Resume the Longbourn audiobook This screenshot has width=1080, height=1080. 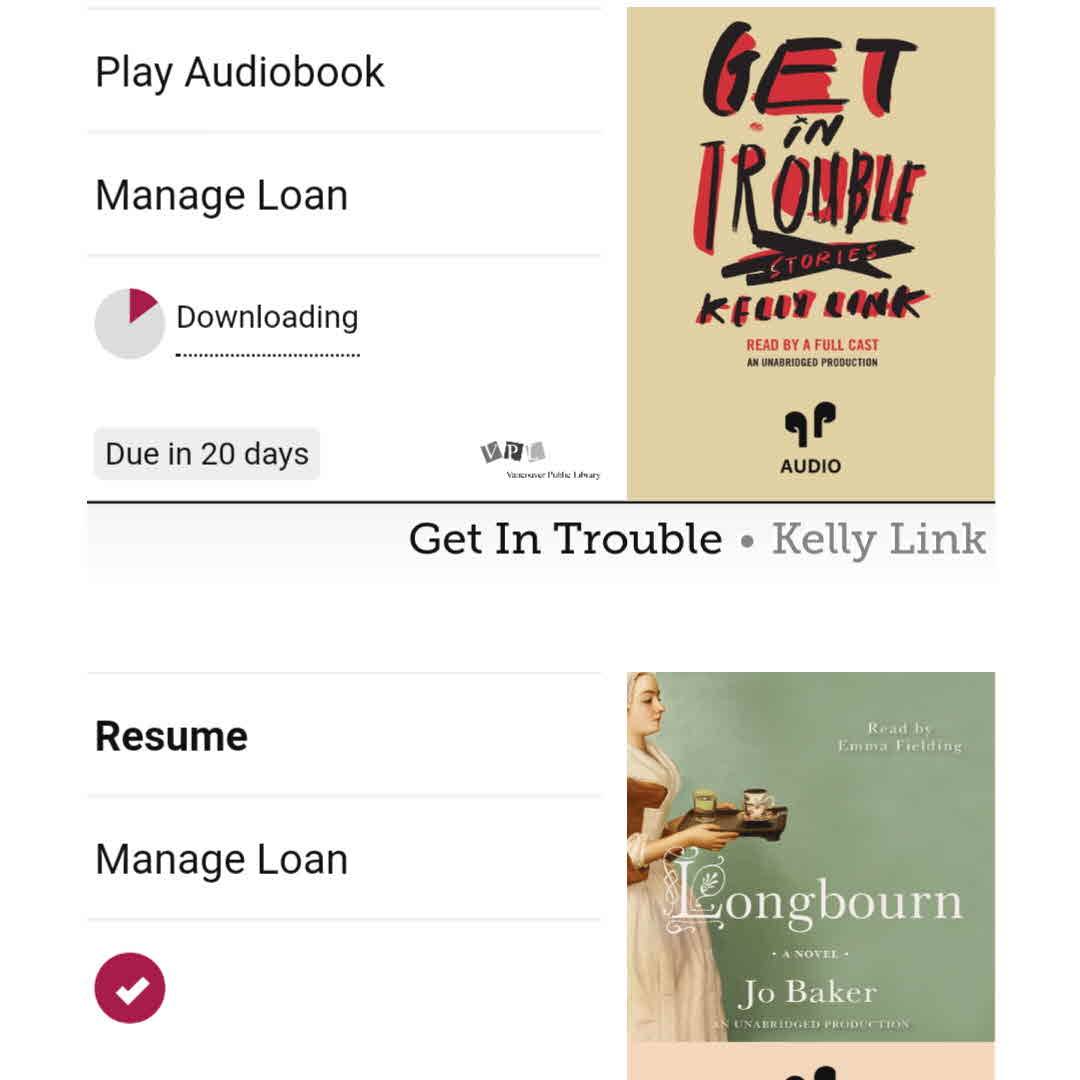(x=172, y=736)
